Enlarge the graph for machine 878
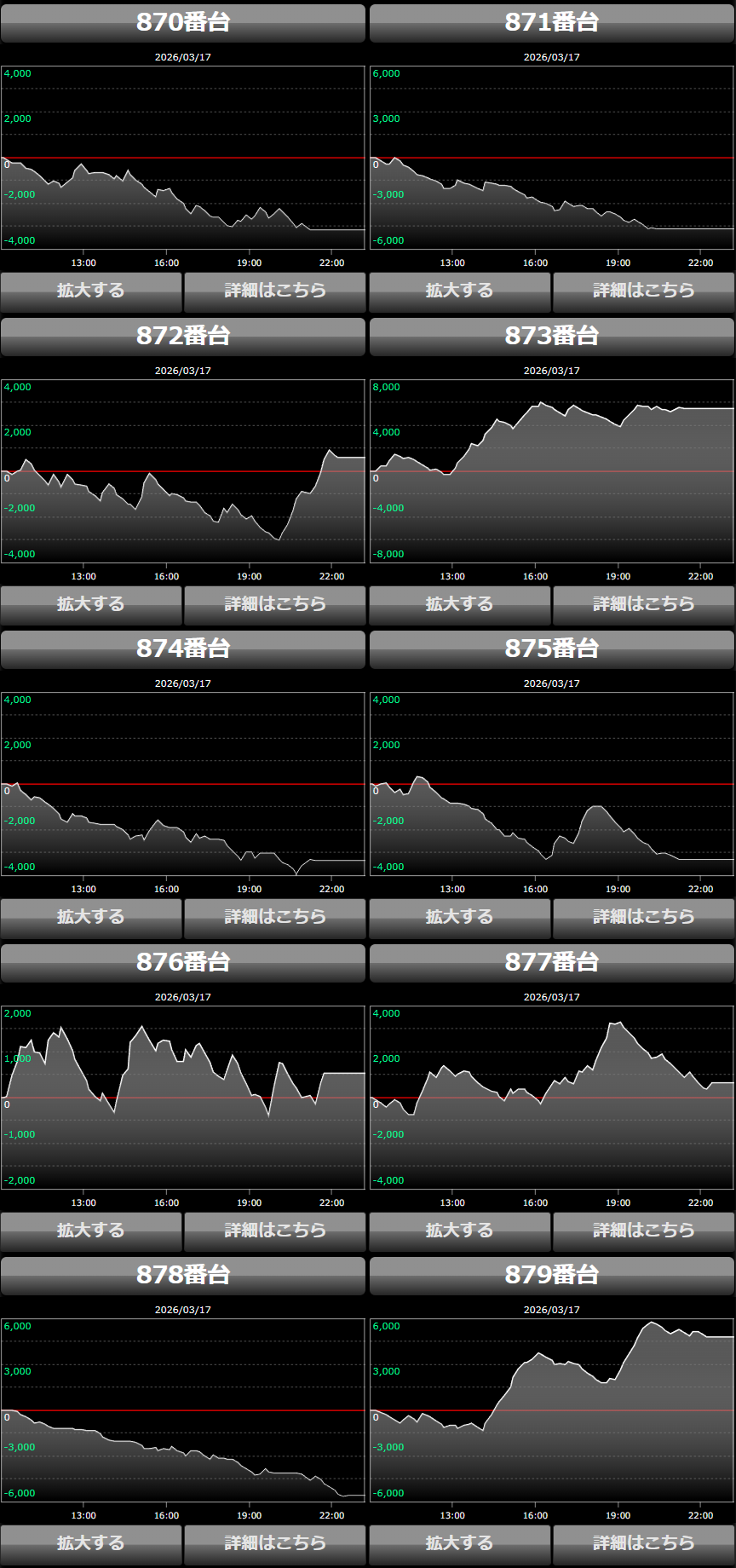The height and width of the screenshot is (1568, 736). (91, 1544)
